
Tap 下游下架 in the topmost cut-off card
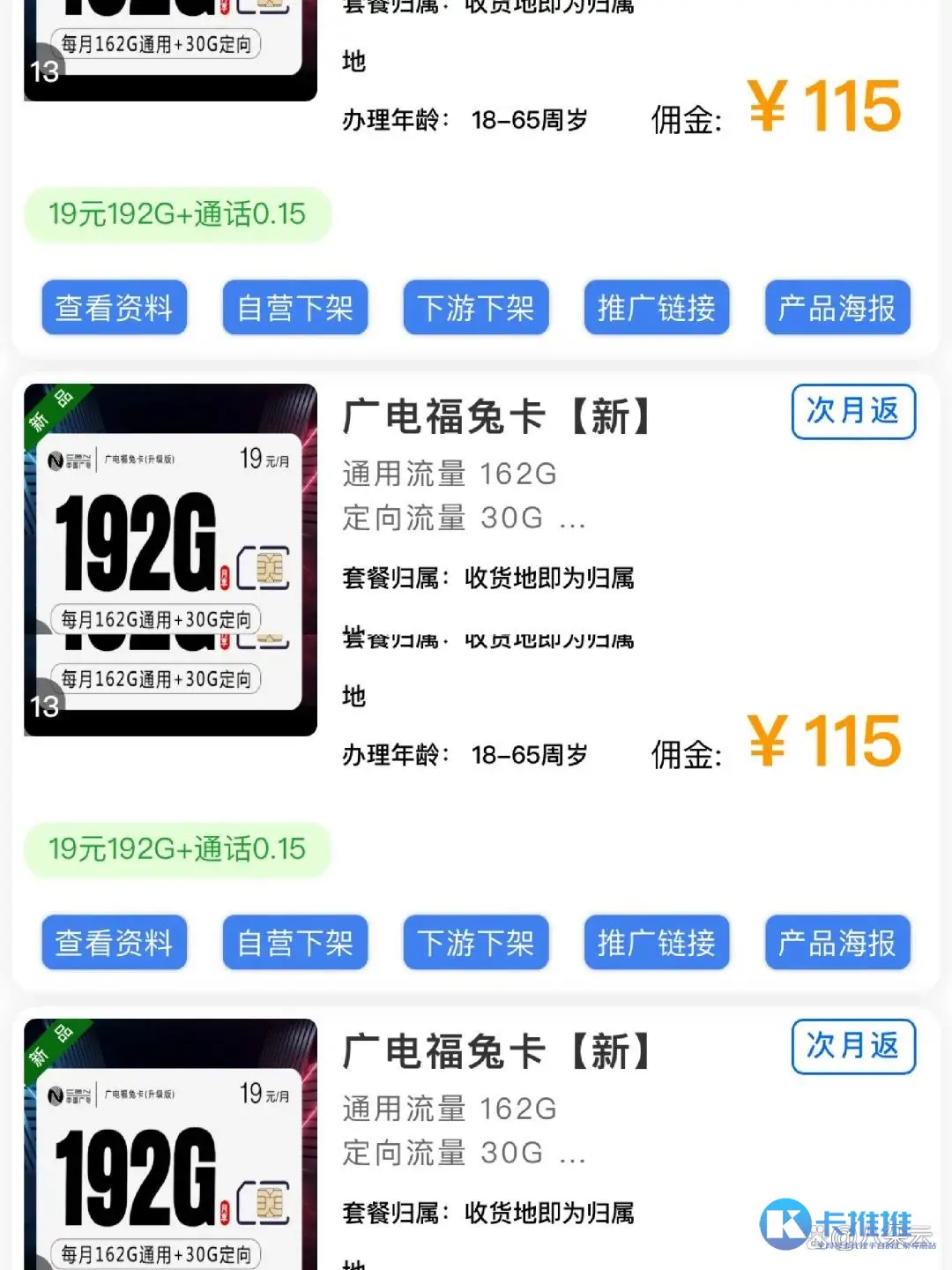[x=476, y=308]
